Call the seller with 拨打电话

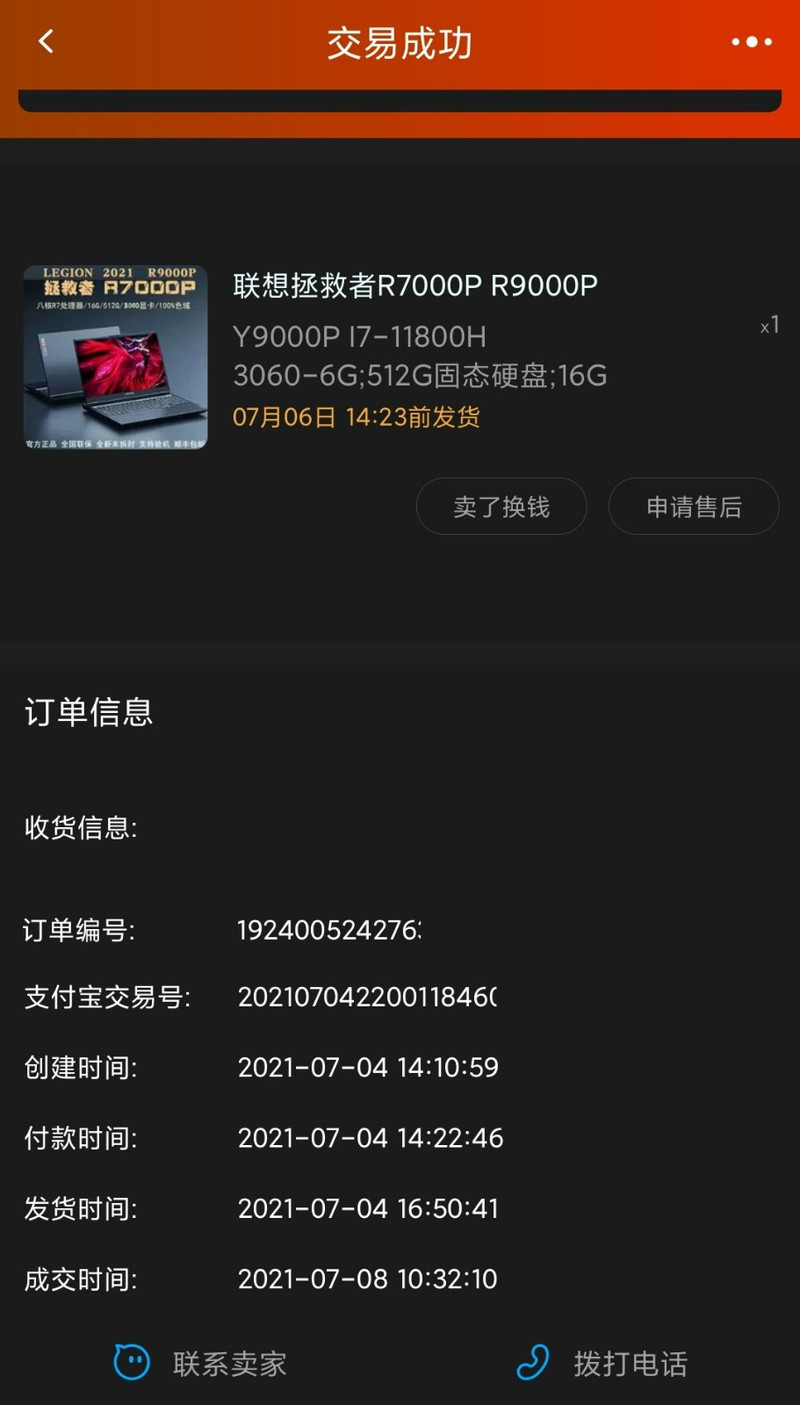pyautogui.click(x=602, y=1363)
